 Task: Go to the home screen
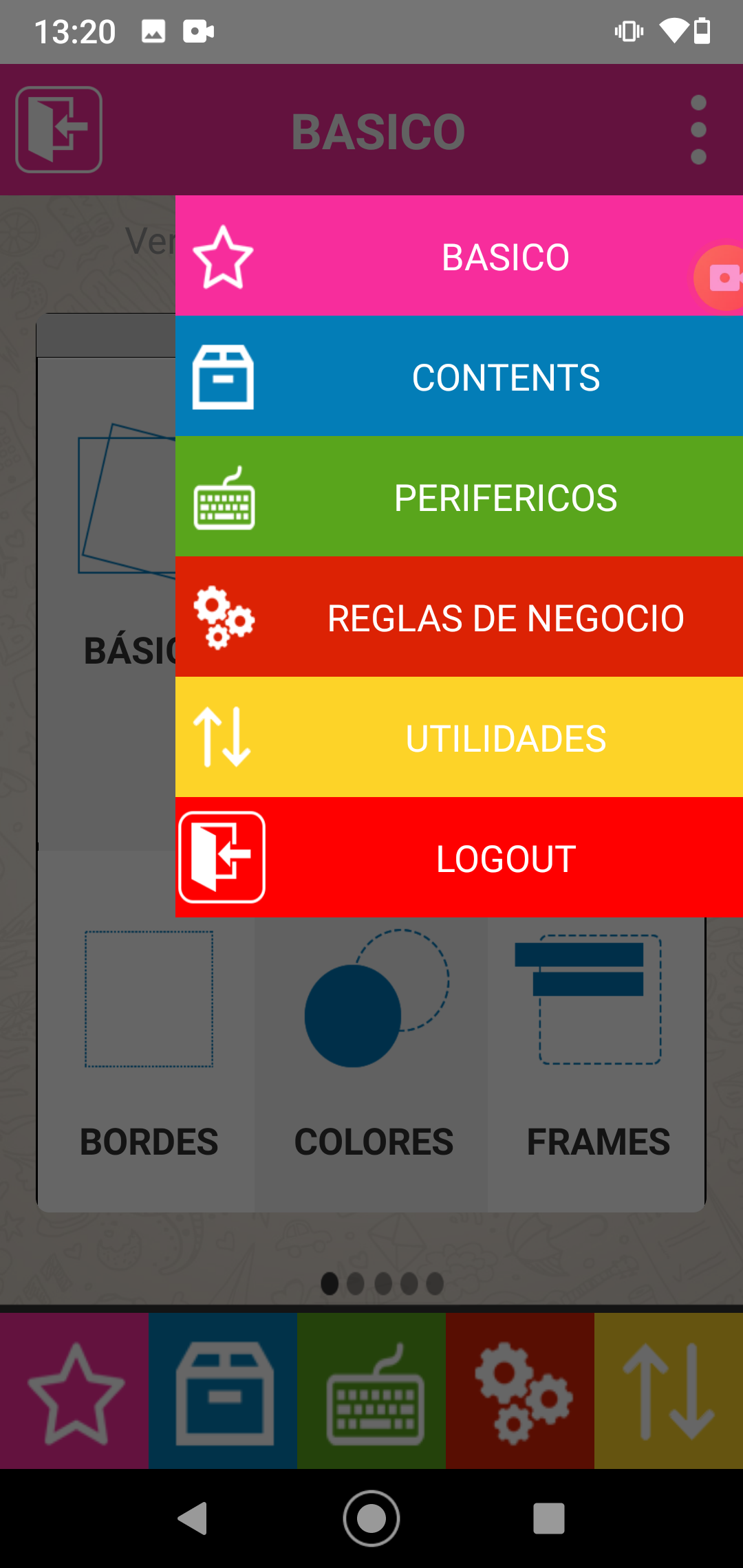371,1518
